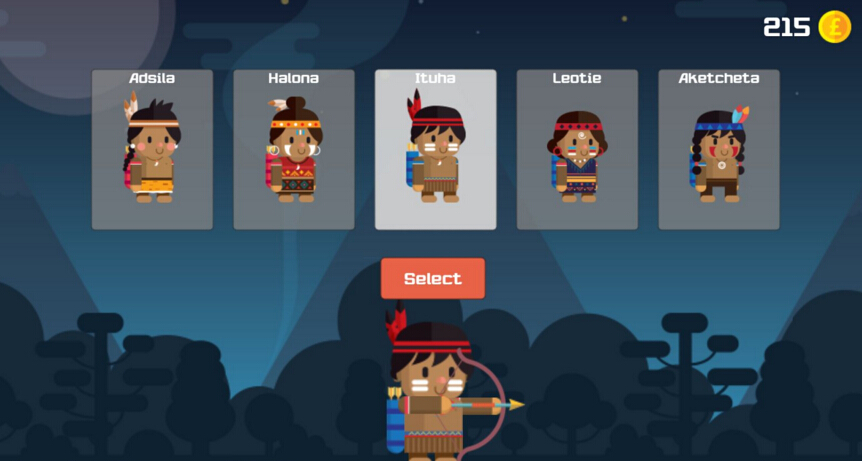The height and width of the screenshot is (461, 862).
Task: Pick the Halona character card
Action: (294, 150)
